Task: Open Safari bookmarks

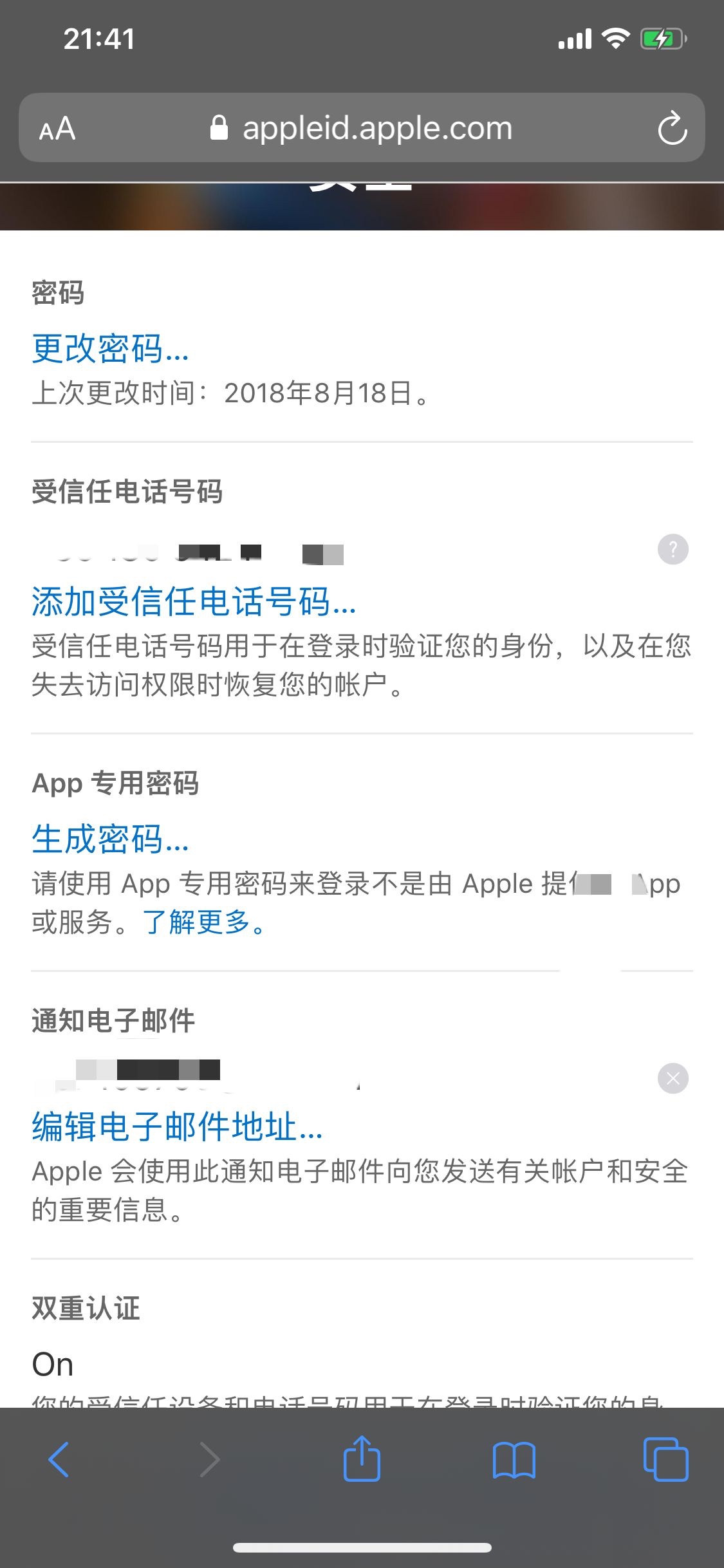Action: [x=514, y=1459]
